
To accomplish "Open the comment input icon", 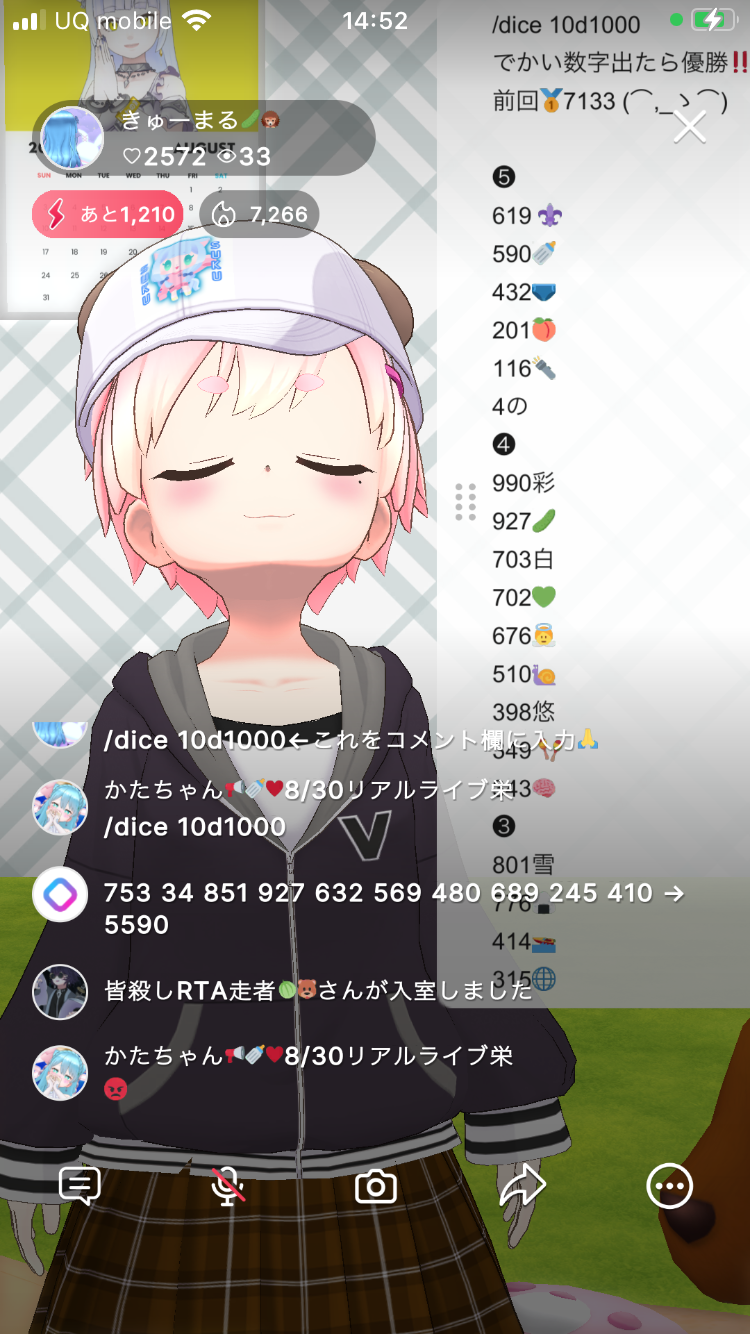I will pyautogui.click(x=80, y=1187).
